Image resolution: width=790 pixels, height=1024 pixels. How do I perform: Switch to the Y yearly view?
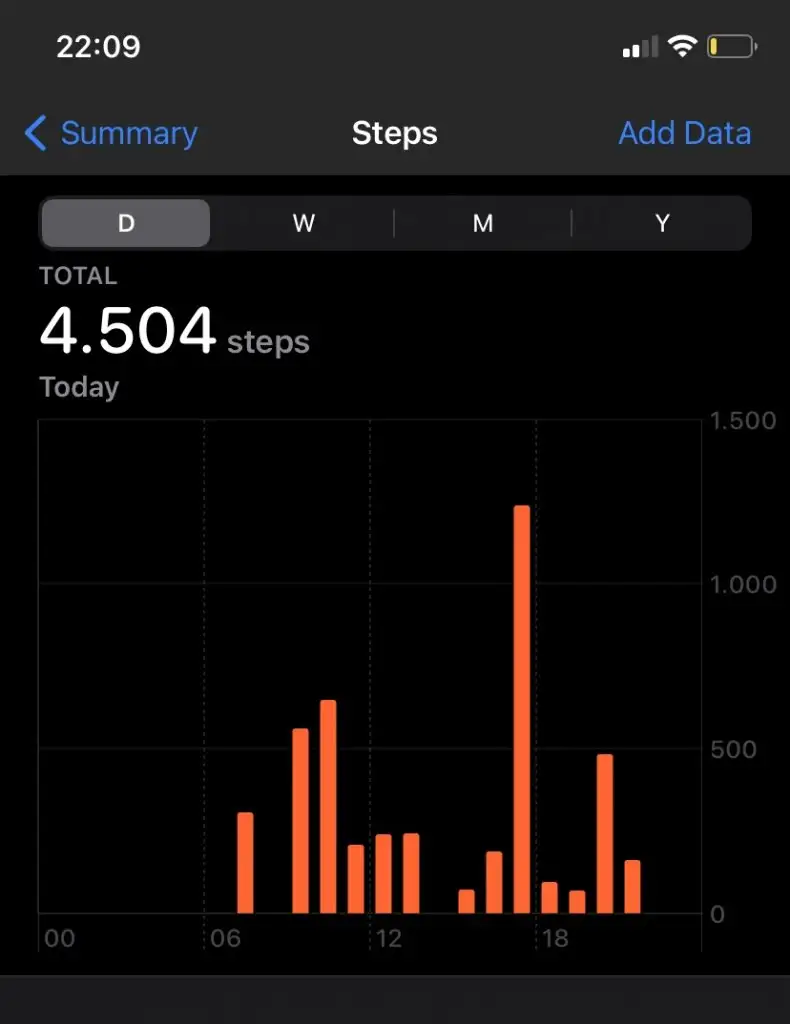pos(662,223)
